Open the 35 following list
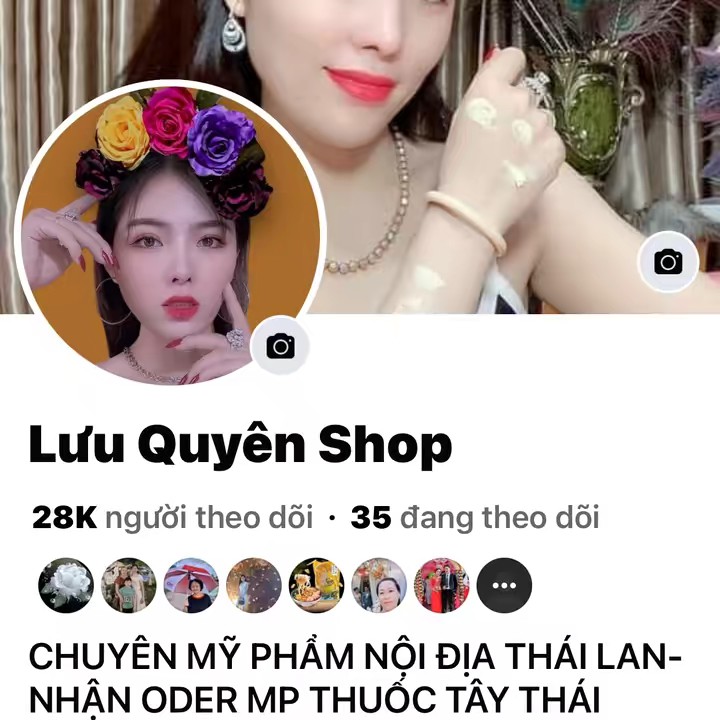Screen dimensions: 720x720 [x=475, y=517]
